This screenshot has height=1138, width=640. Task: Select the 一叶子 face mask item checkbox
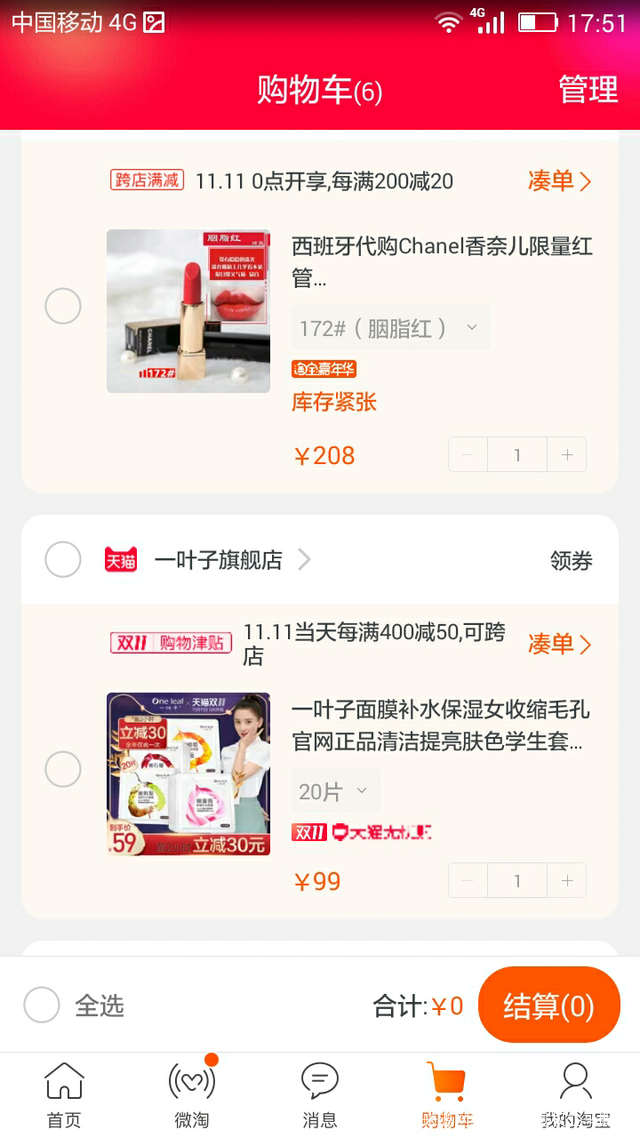pos(63,769)
